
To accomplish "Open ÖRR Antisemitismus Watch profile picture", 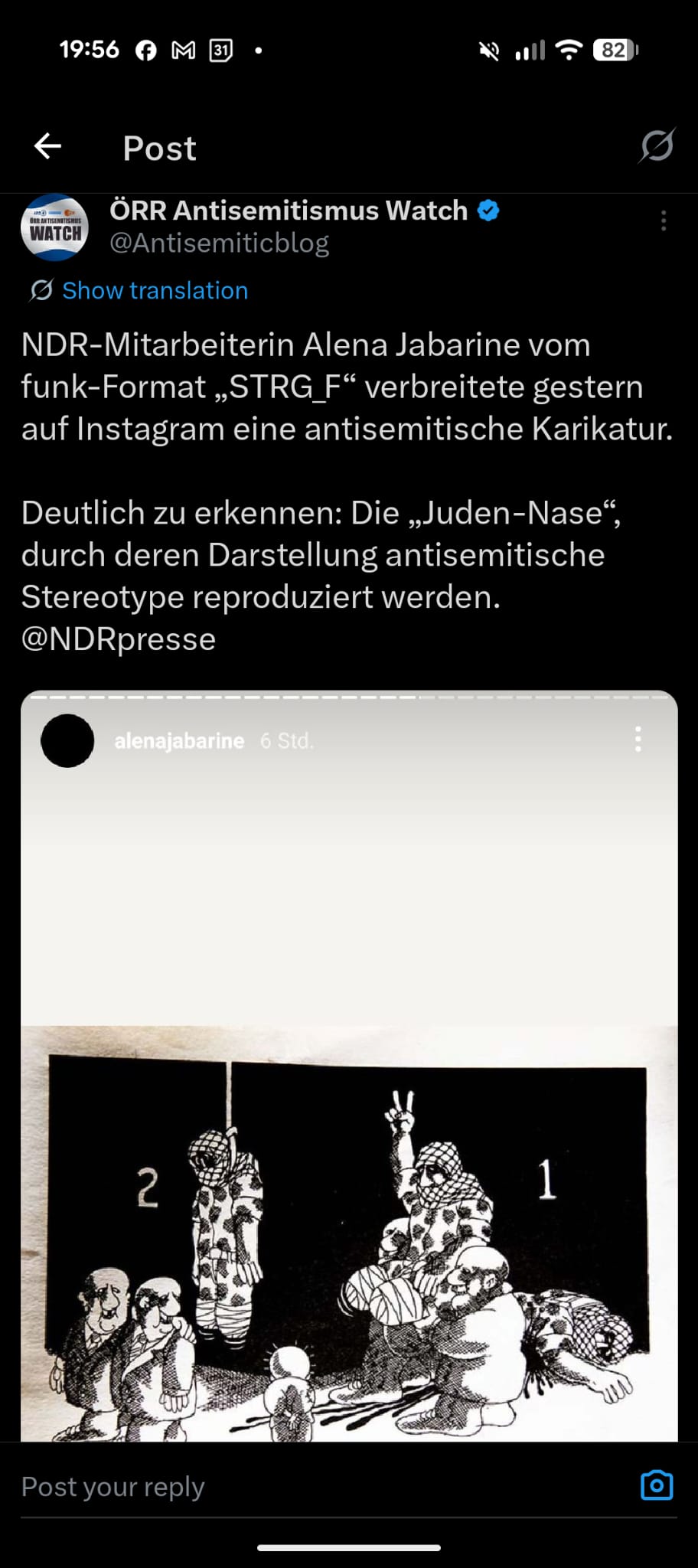I will click(x=54, y=227).
